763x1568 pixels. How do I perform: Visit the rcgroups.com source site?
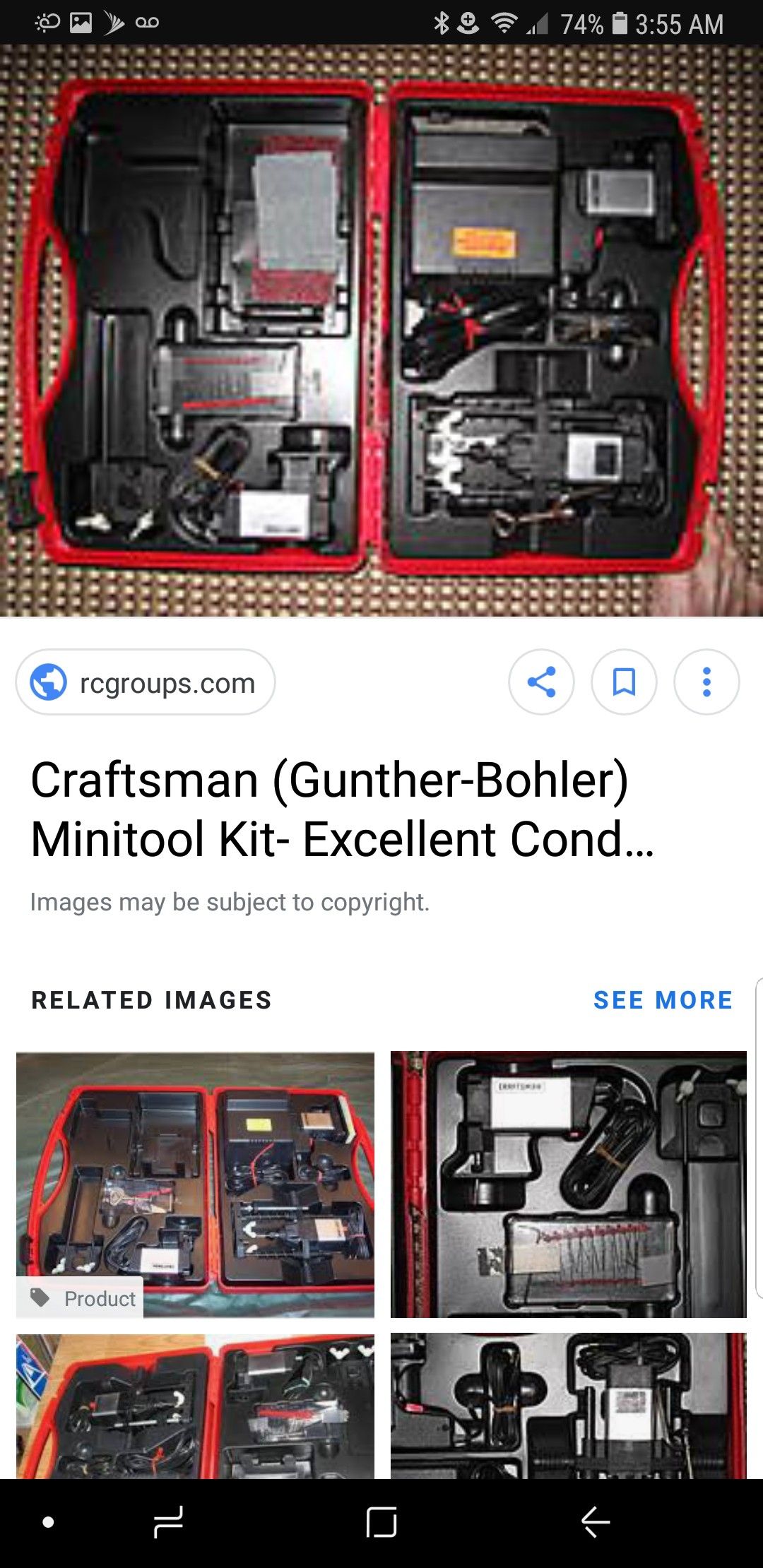tap(146, 682)
